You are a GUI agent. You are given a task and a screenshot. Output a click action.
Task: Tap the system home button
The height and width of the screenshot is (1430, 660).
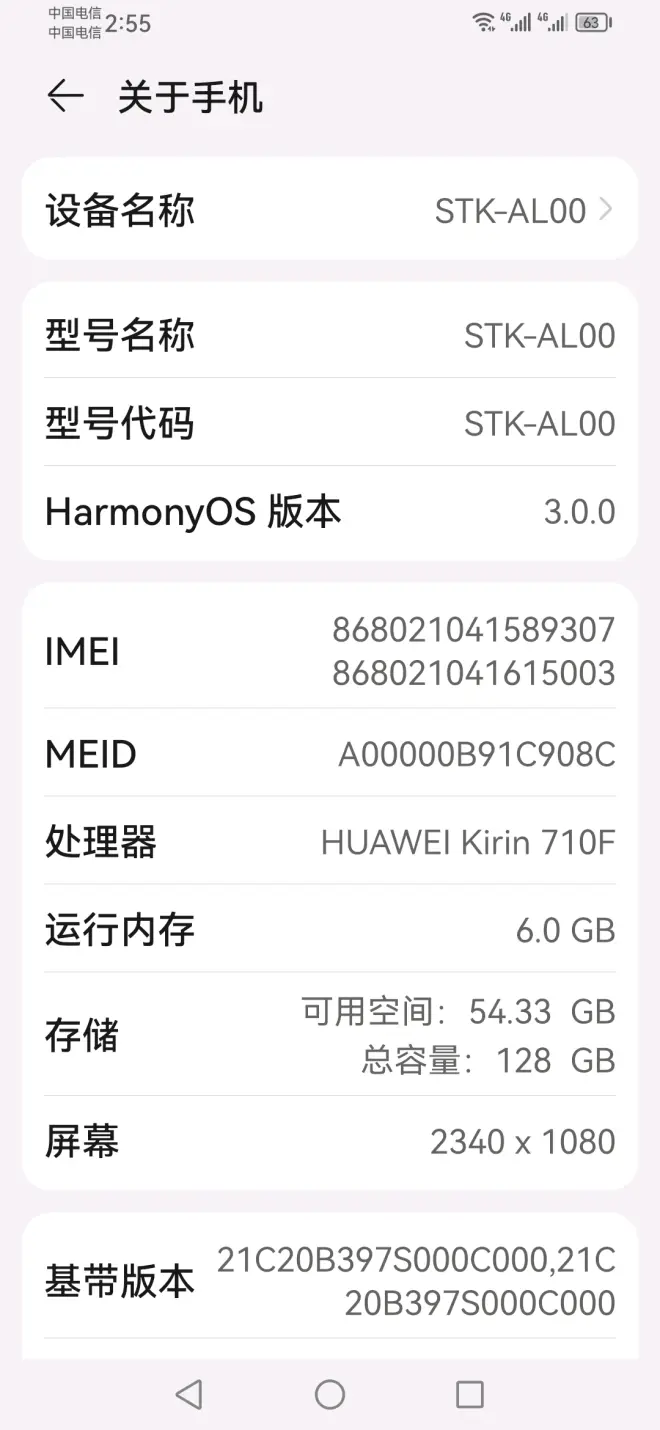pyautogui.click(x=330, y=1394)
